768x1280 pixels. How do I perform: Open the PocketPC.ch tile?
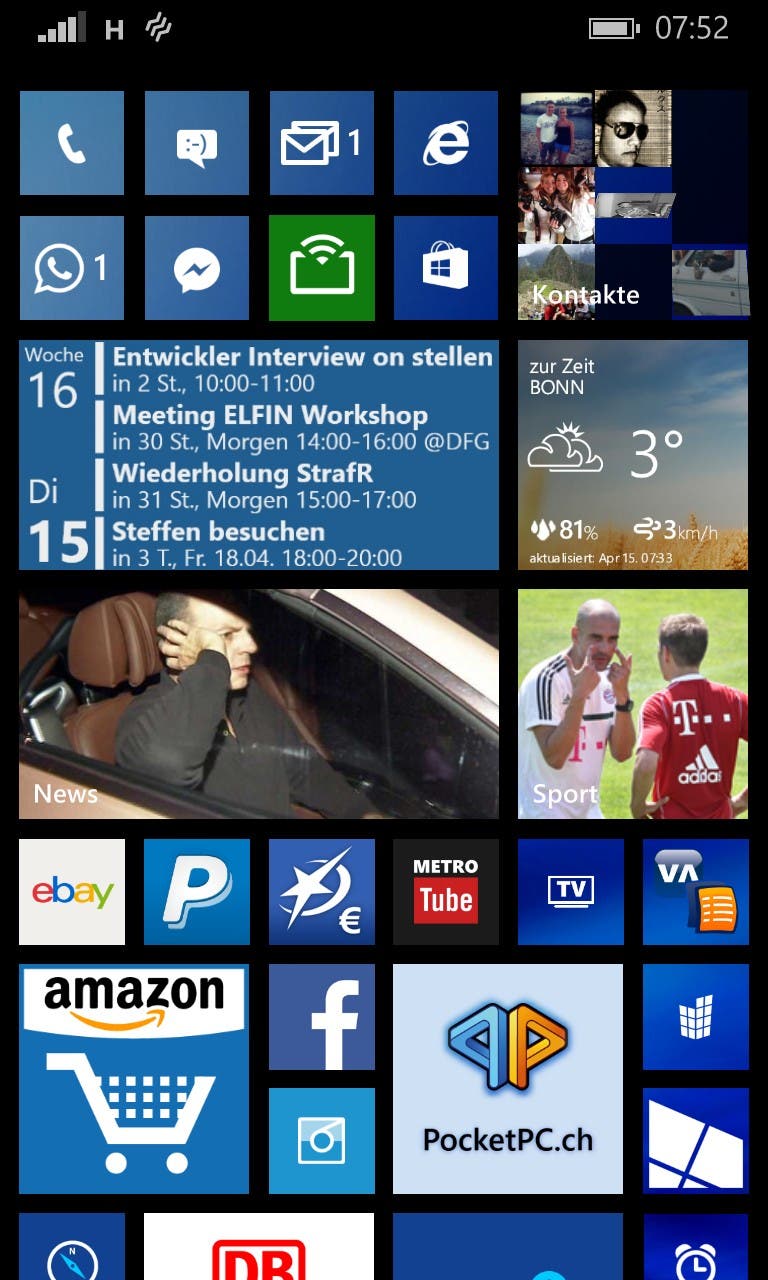click(508, 1079)
